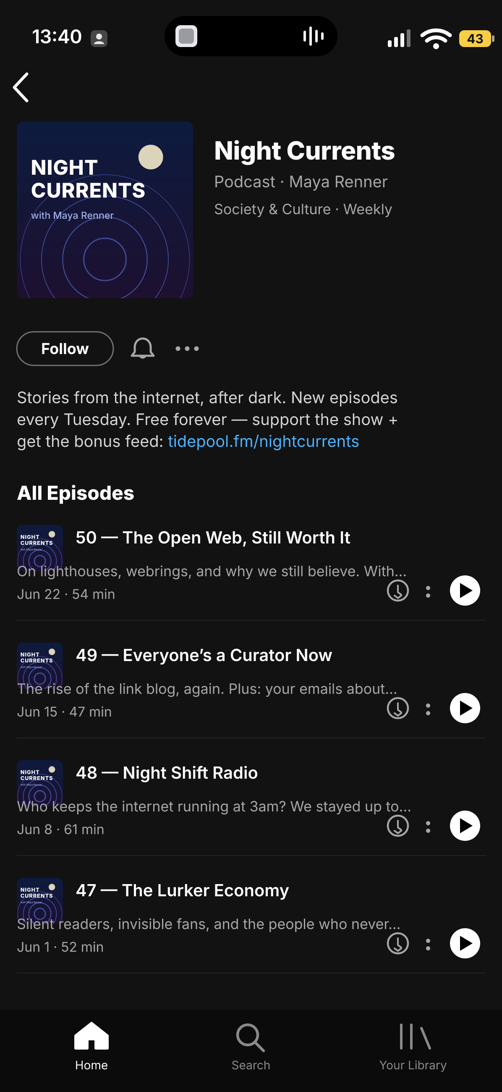Play episode 50 The Open Web

coord(464,591)
